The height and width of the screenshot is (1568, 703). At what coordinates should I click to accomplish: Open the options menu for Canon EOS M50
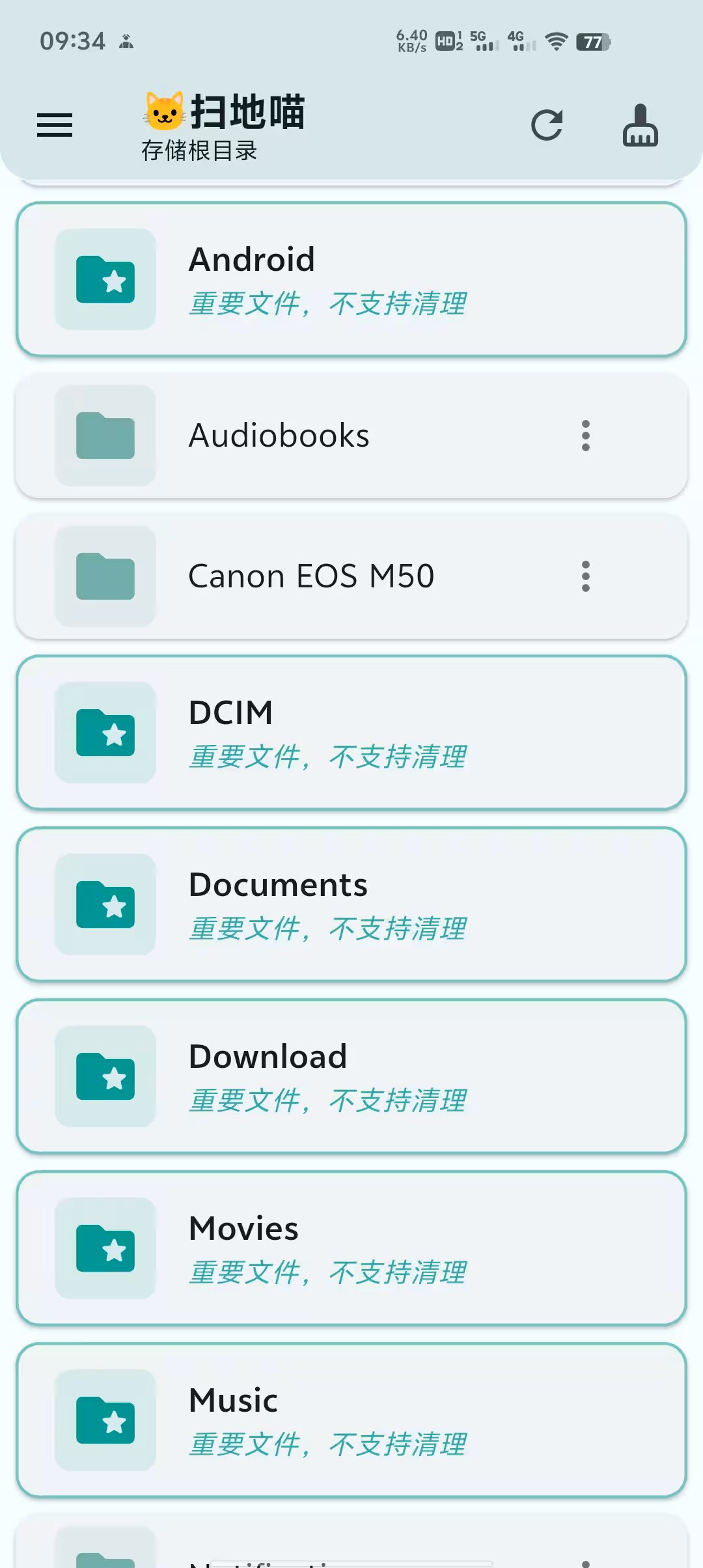pos(585,575)
